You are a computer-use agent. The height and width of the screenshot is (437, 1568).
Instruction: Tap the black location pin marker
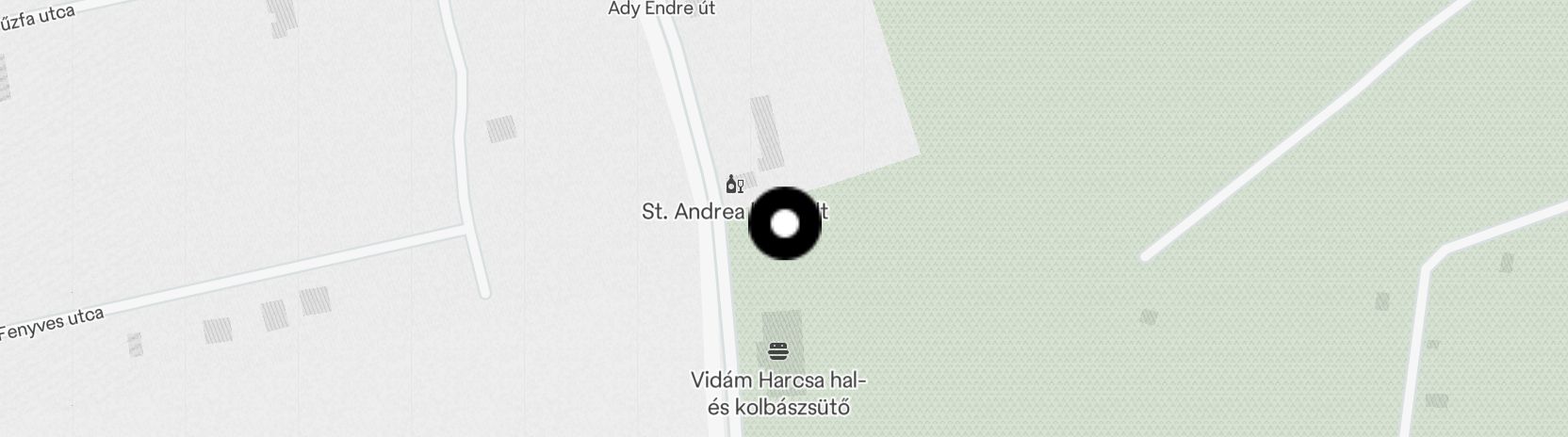coord(785,224)
